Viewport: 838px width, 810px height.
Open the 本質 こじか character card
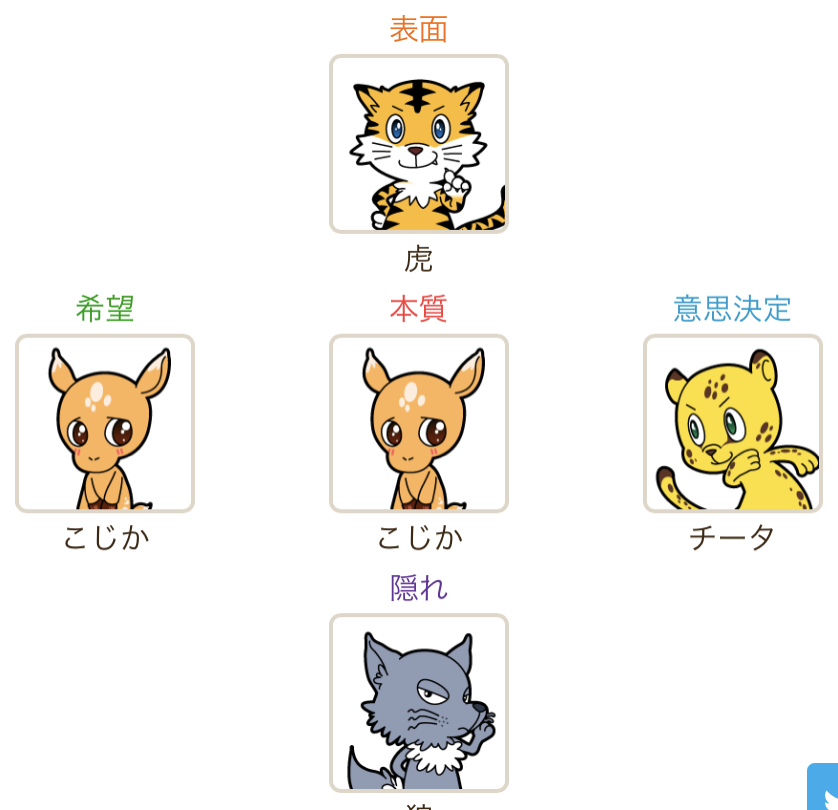click(418, 424)
